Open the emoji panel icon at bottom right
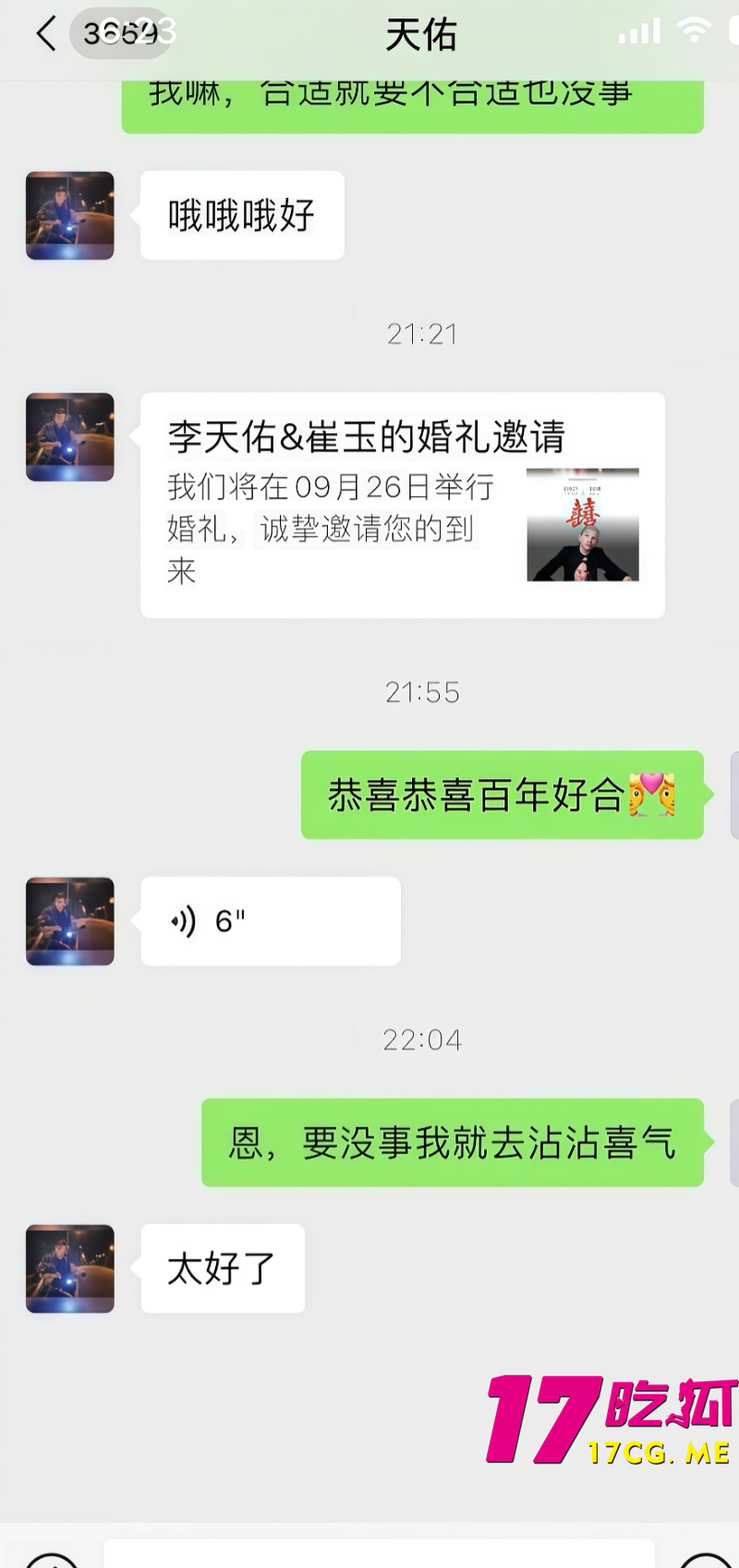The height and width of the screenshot is (1568, 739). pyautogui.click(x=704, y=1562)
